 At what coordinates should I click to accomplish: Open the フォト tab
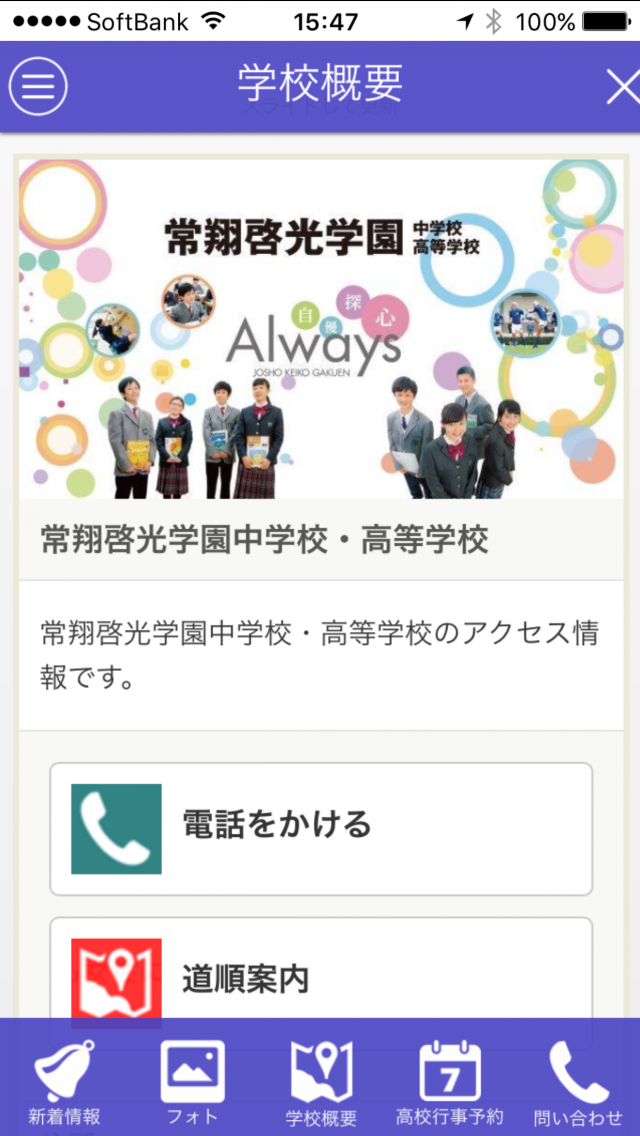point(192,1080)
